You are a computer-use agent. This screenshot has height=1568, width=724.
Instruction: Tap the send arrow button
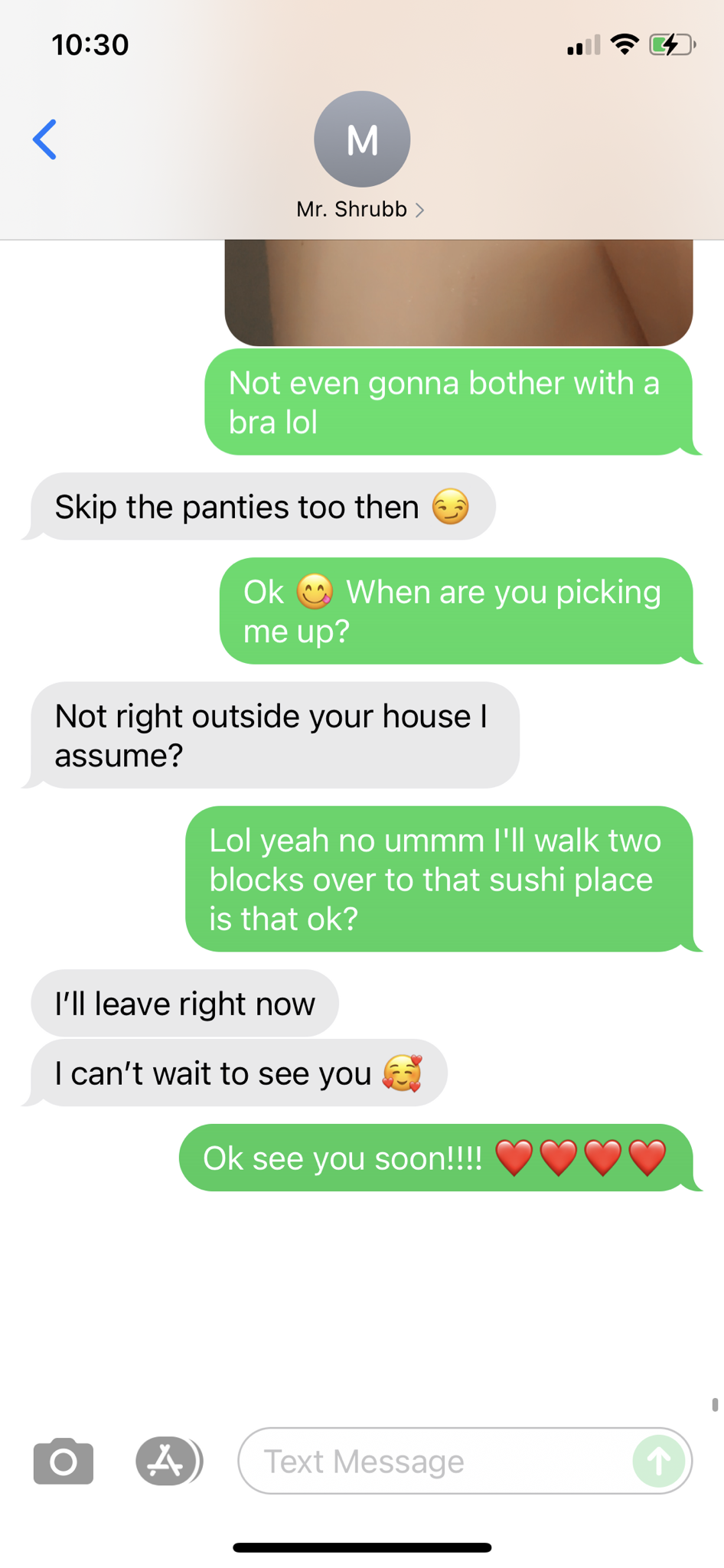[x=659, y=1461]
